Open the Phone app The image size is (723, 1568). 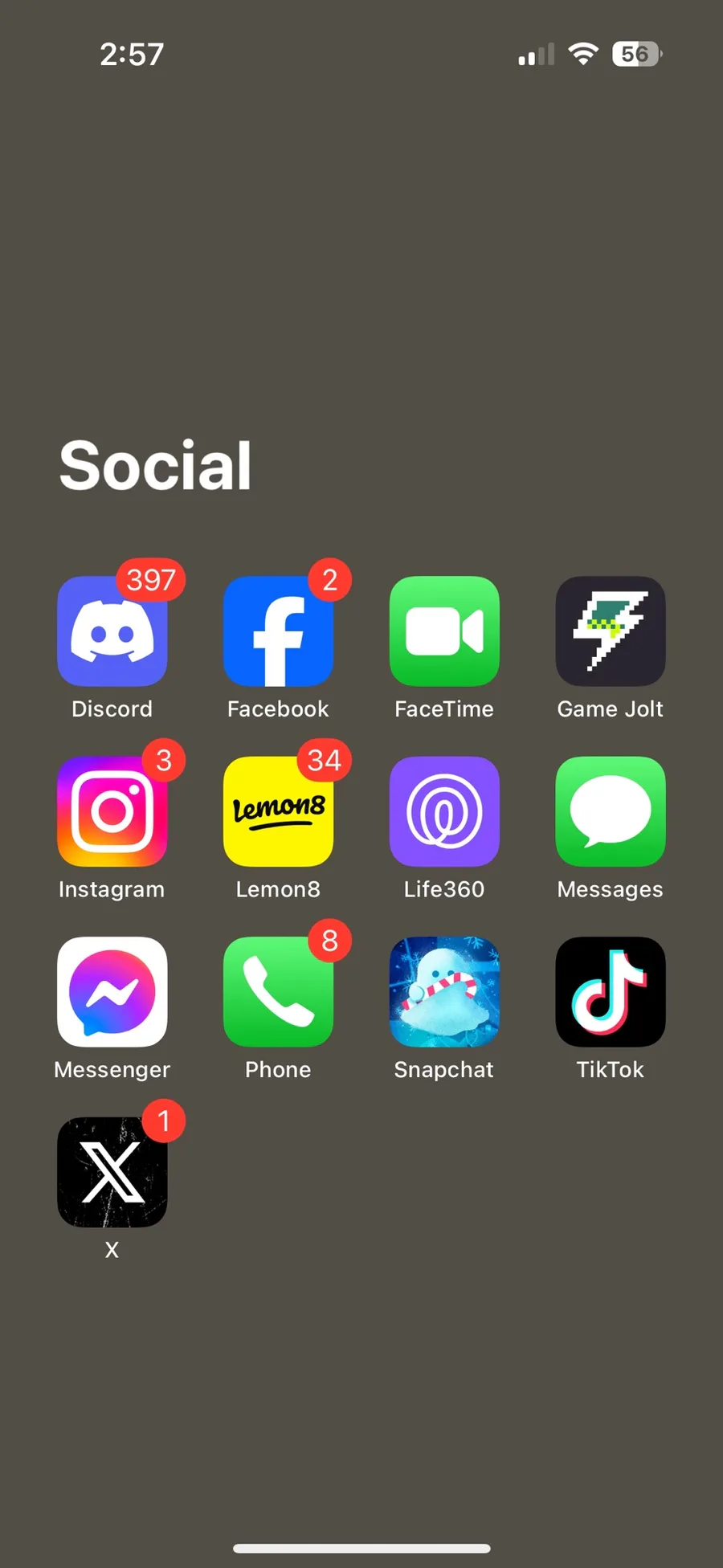click(278, 992)
